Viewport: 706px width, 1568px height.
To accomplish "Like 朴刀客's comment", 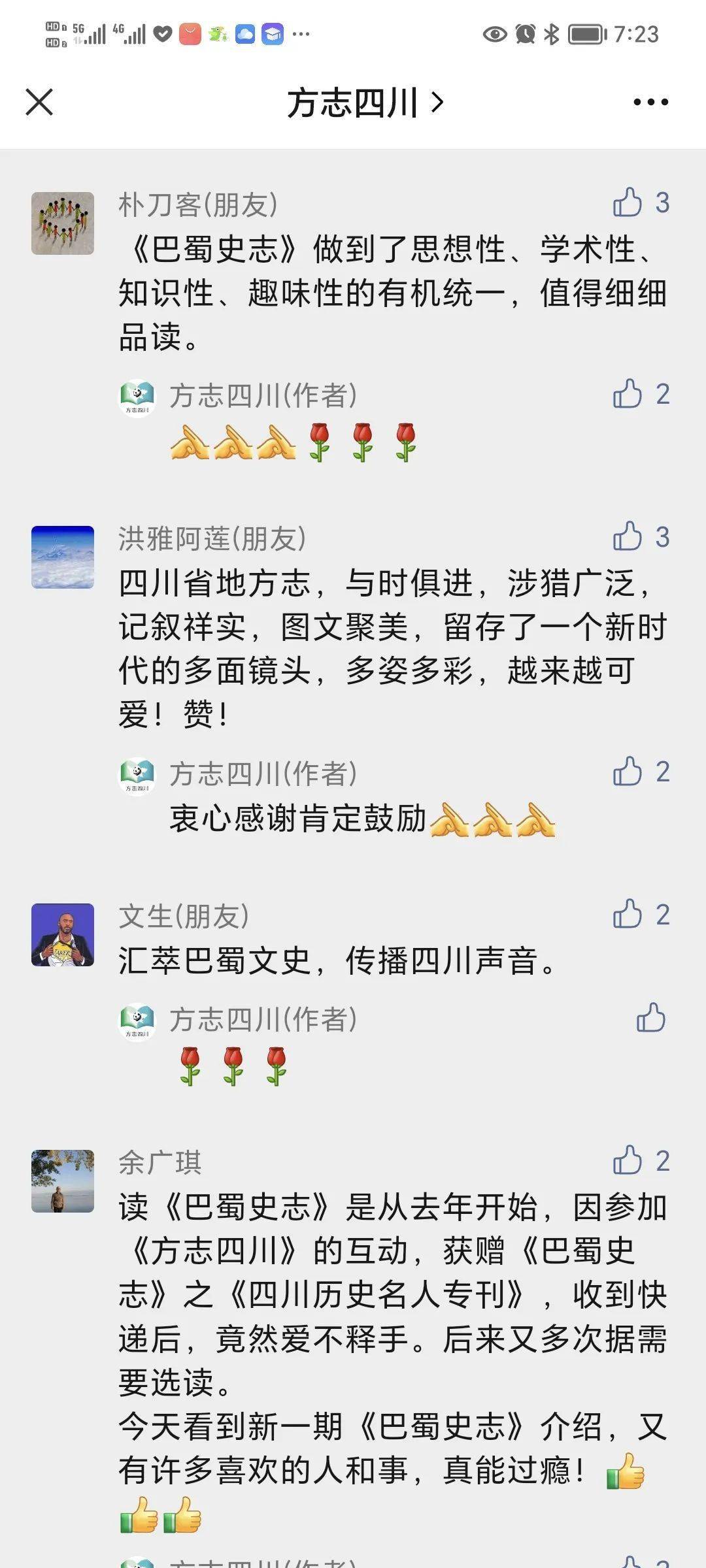I will [628, 203].
